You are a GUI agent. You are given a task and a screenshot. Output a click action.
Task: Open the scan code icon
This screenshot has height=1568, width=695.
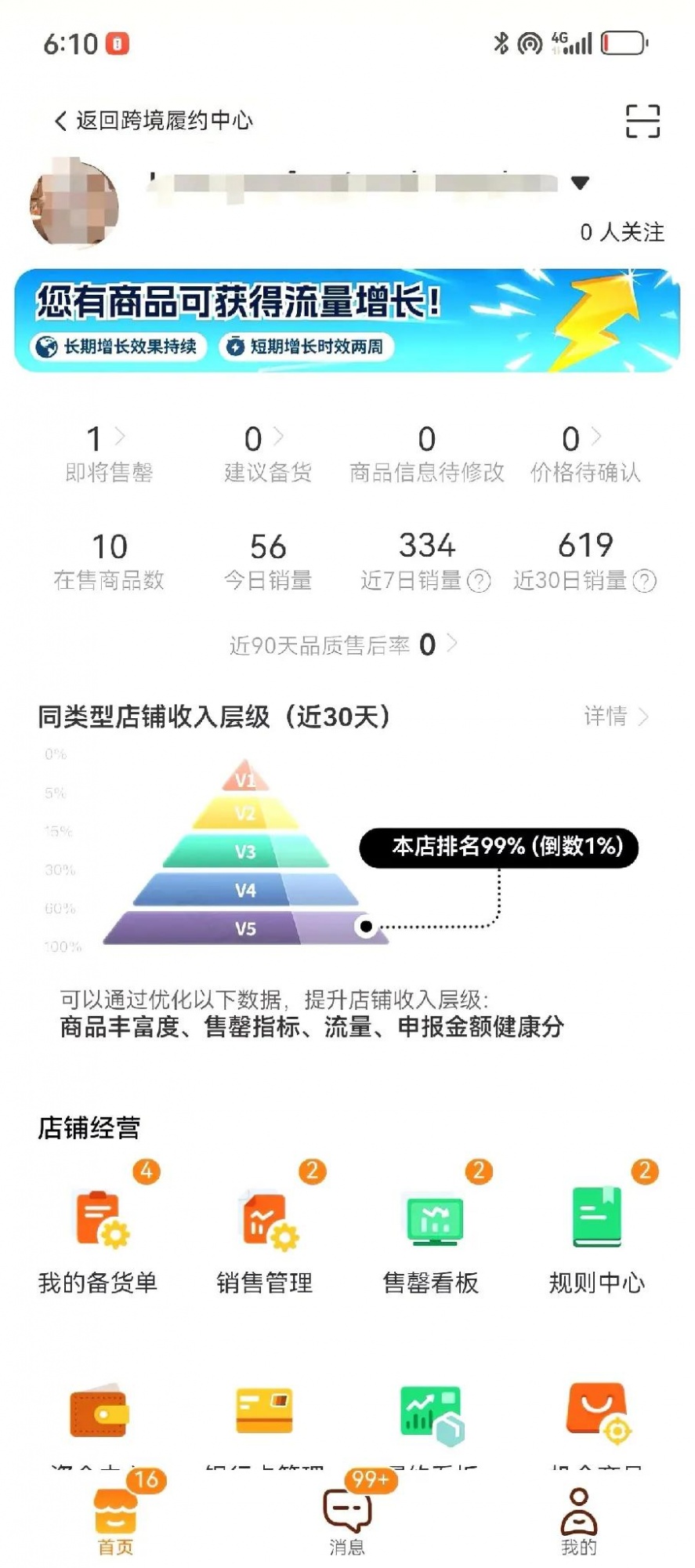[643, 122]
